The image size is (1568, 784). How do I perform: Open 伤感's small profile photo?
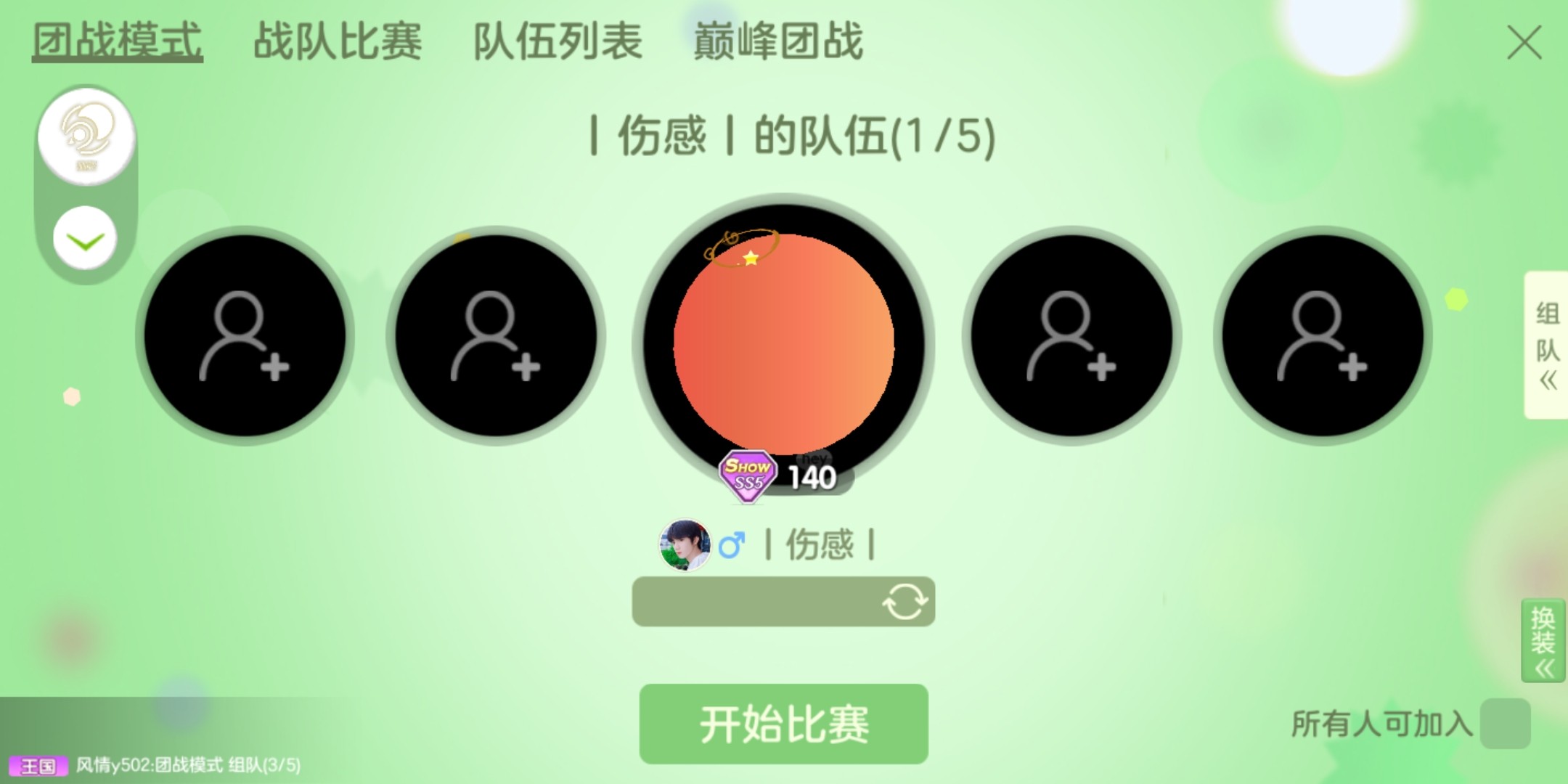(x=684, y=544)
